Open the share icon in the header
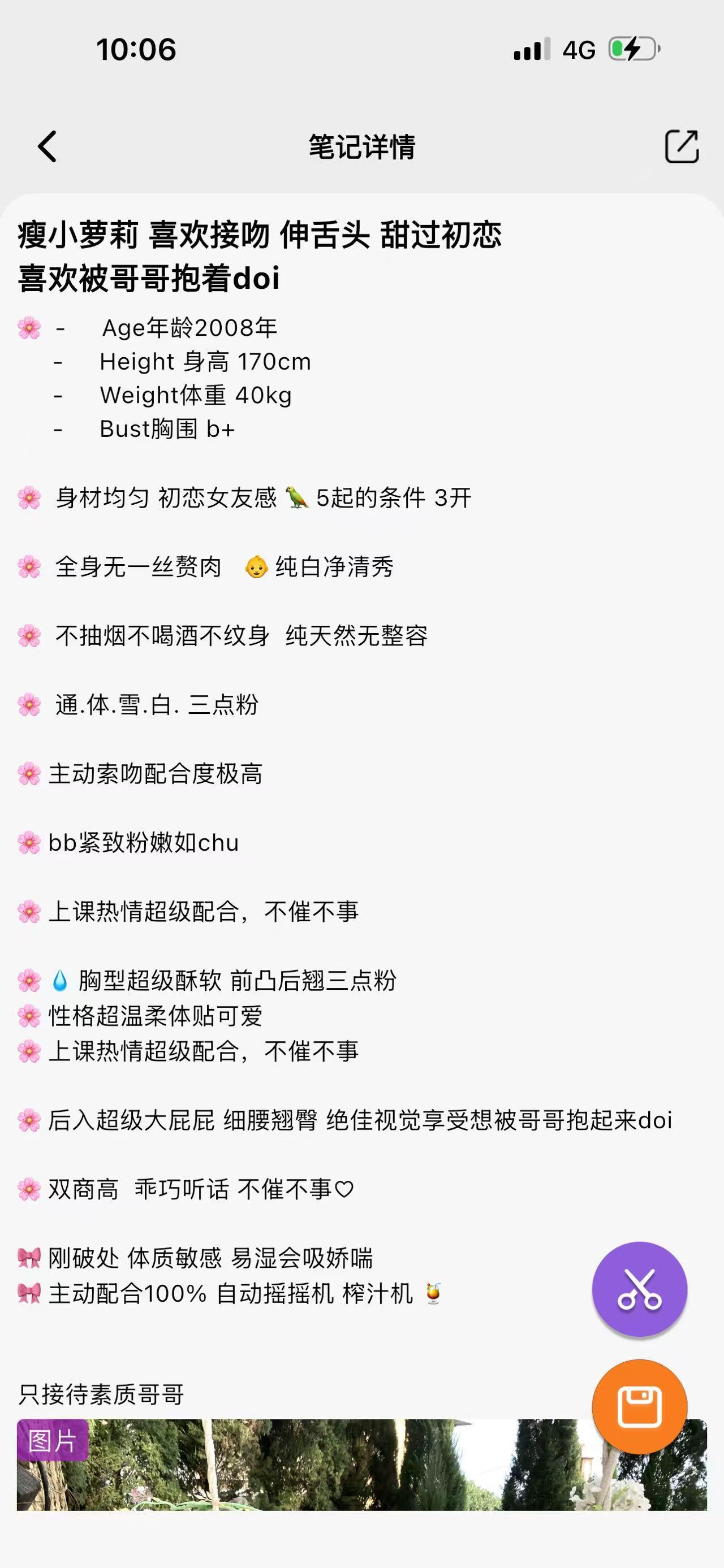The width and height of the screenshot is (724, 1568). 681,147
